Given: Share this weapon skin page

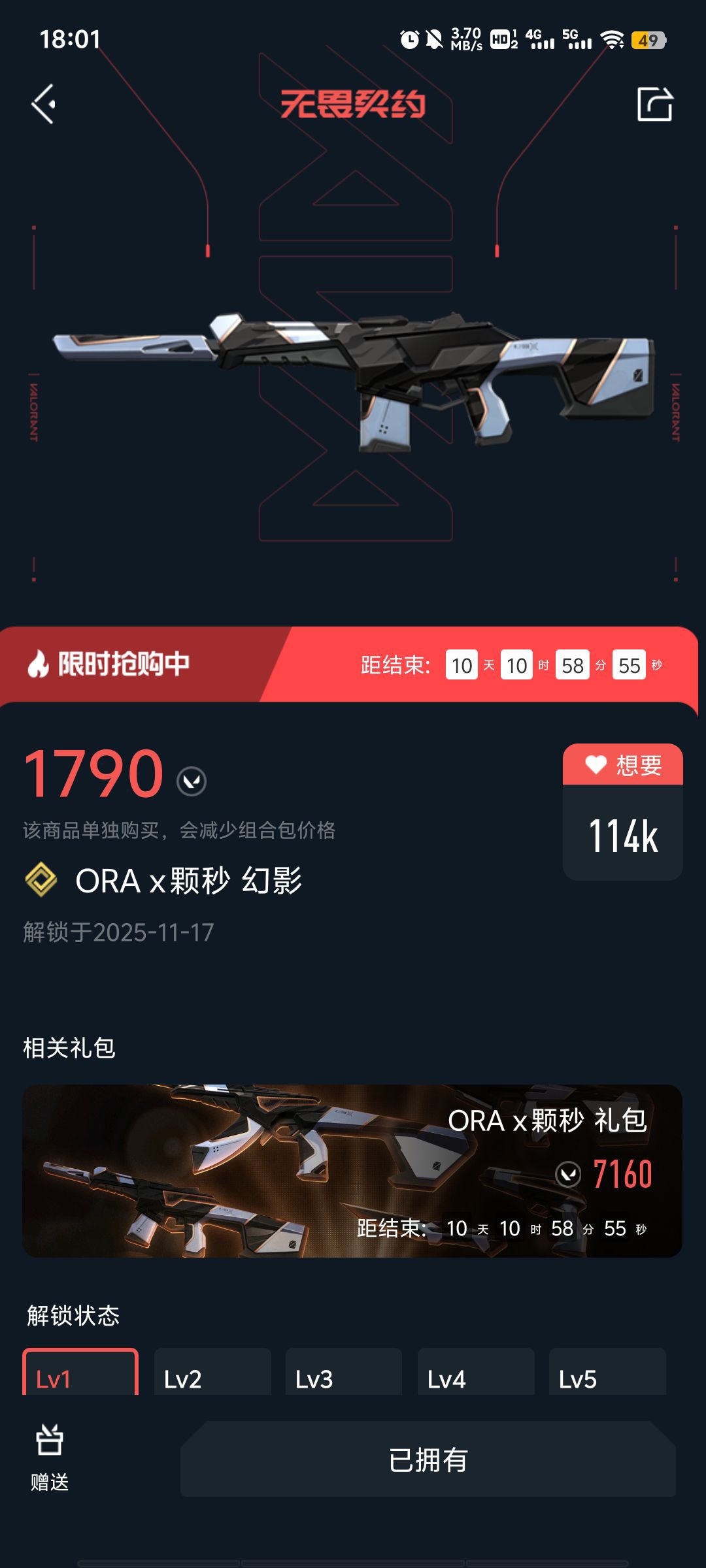Looking at the screenshot, I should (654, 104).
